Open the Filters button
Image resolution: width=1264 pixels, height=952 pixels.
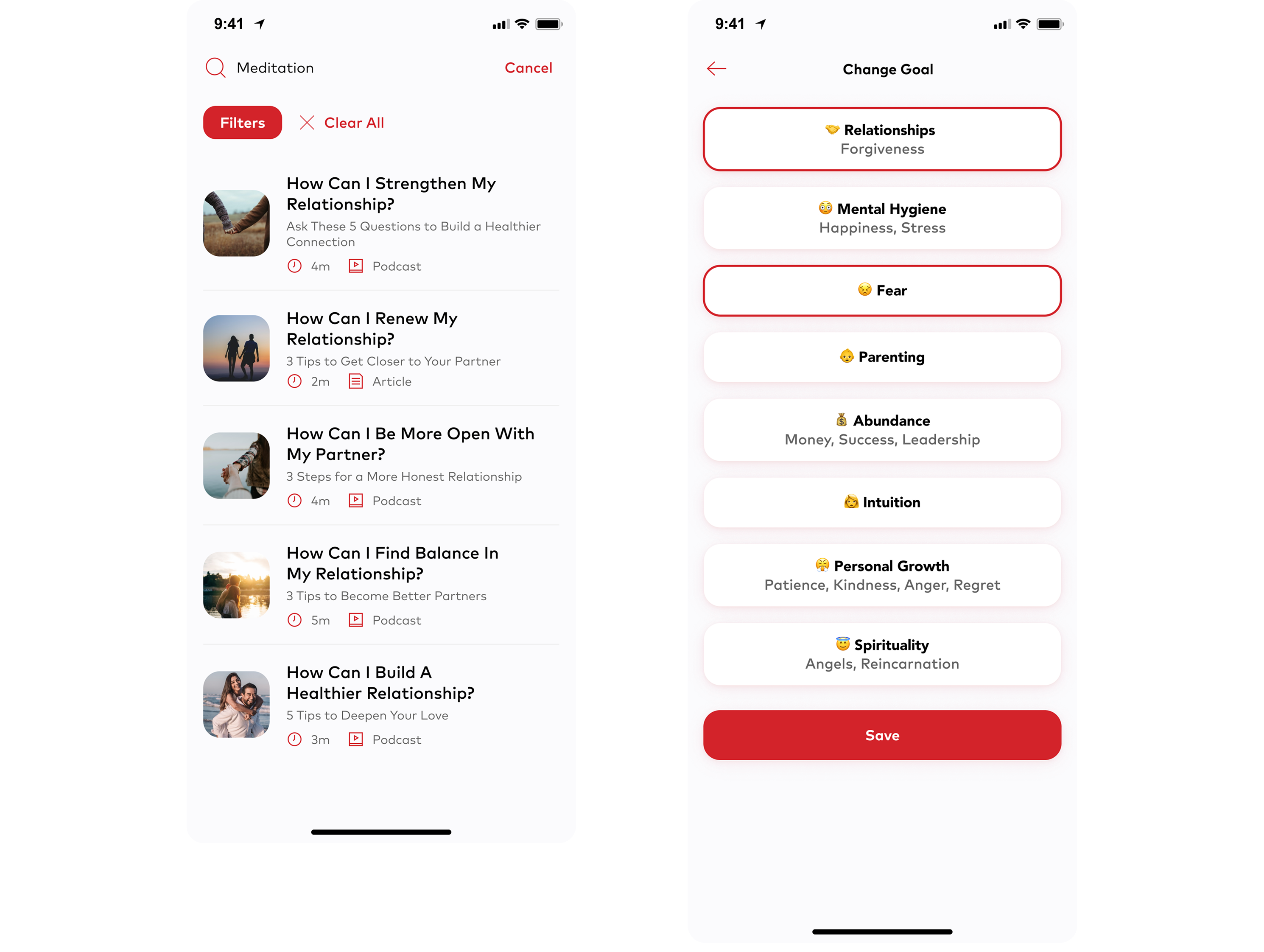coord(242,123)
